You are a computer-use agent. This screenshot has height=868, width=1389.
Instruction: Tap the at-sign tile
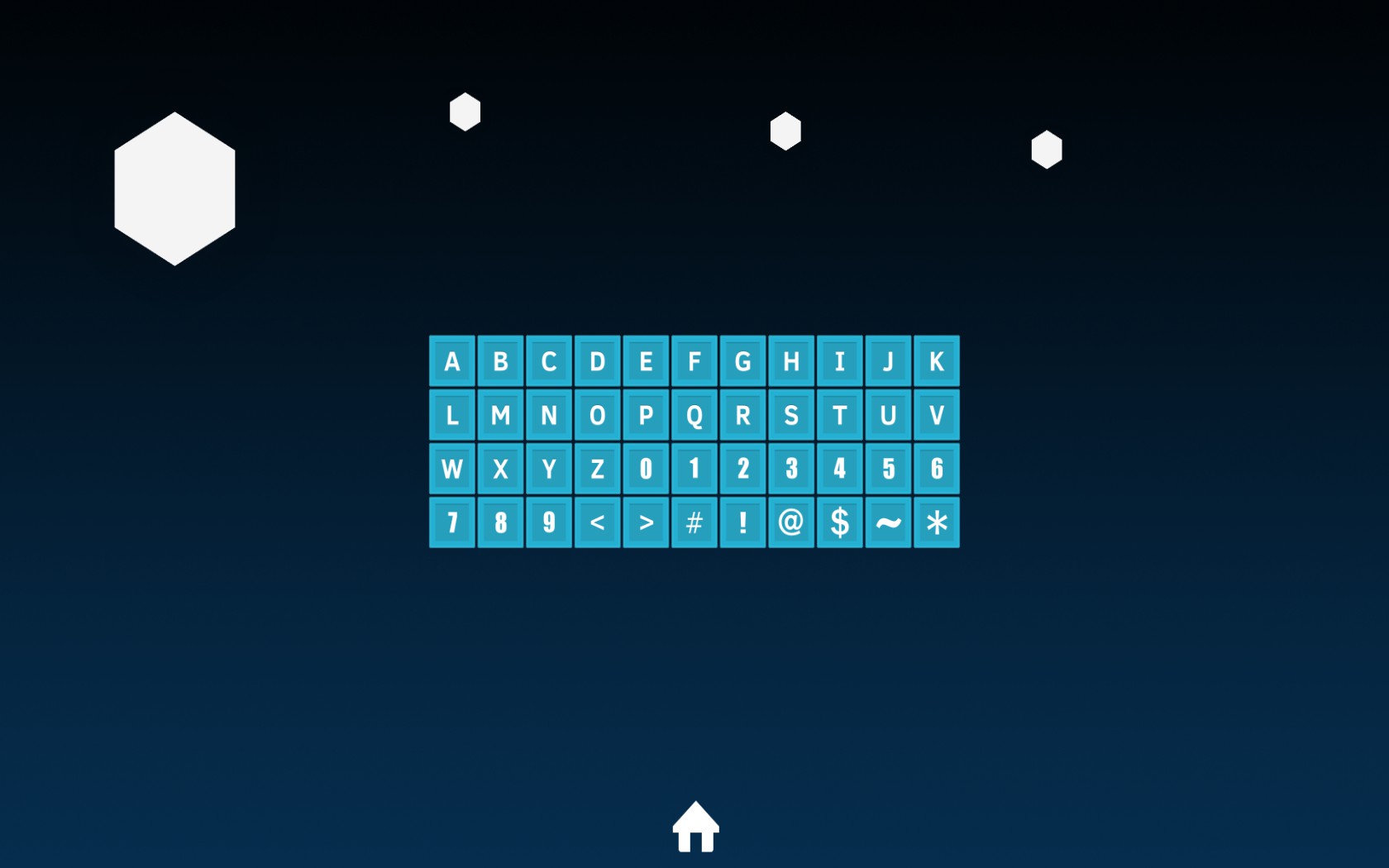[x=791, y=522]
